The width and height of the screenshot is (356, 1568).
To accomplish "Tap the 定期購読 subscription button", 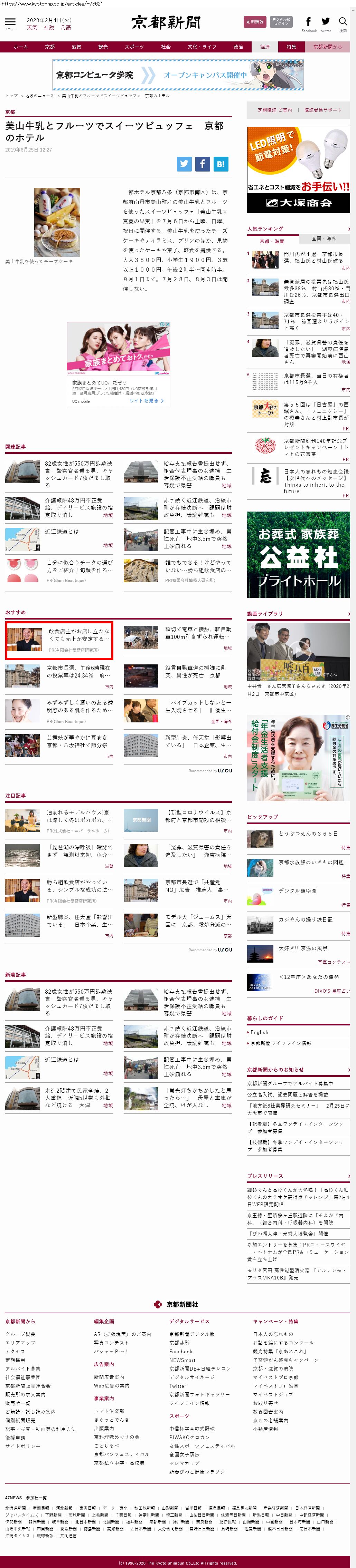I will [x=254, y=22].
